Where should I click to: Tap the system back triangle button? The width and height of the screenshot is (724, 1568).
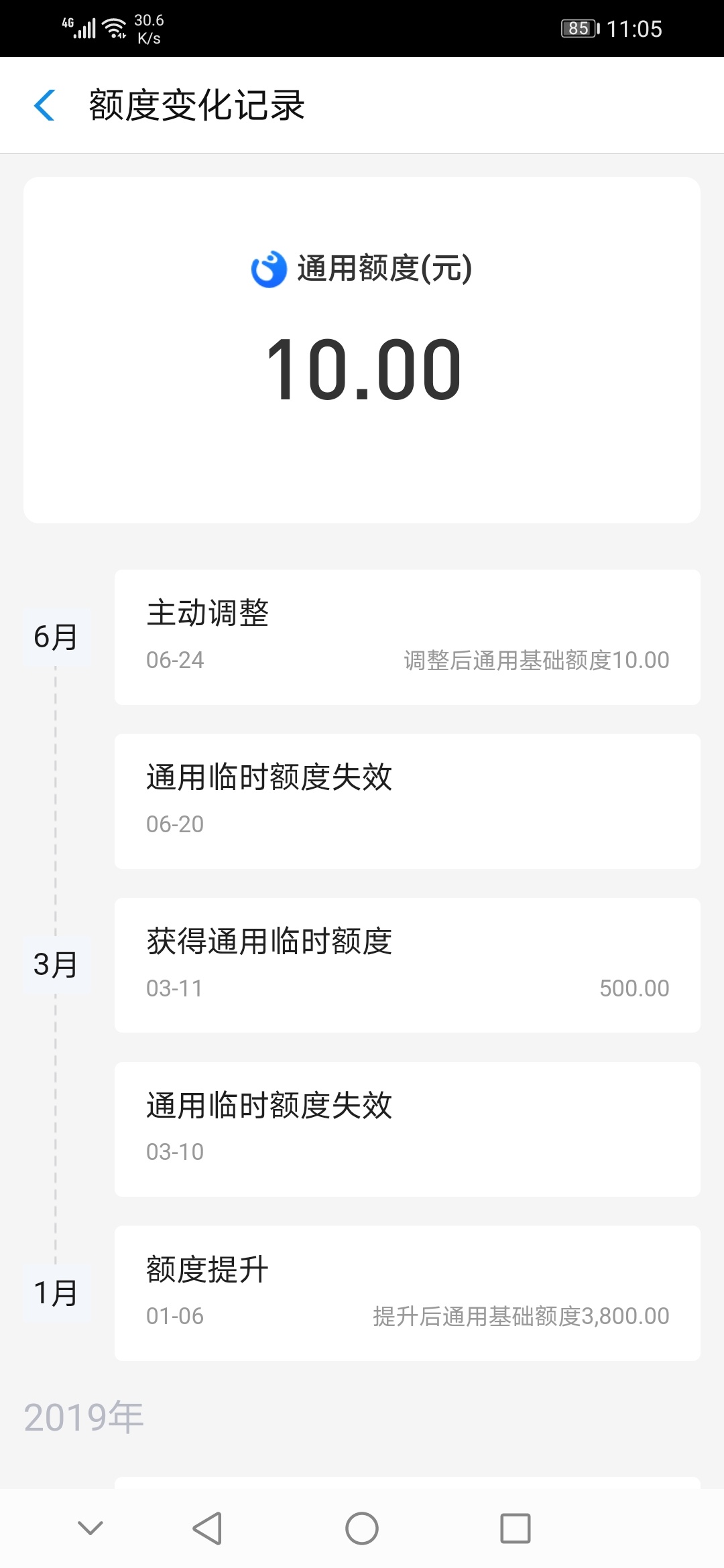click(x=207, y=1528)
